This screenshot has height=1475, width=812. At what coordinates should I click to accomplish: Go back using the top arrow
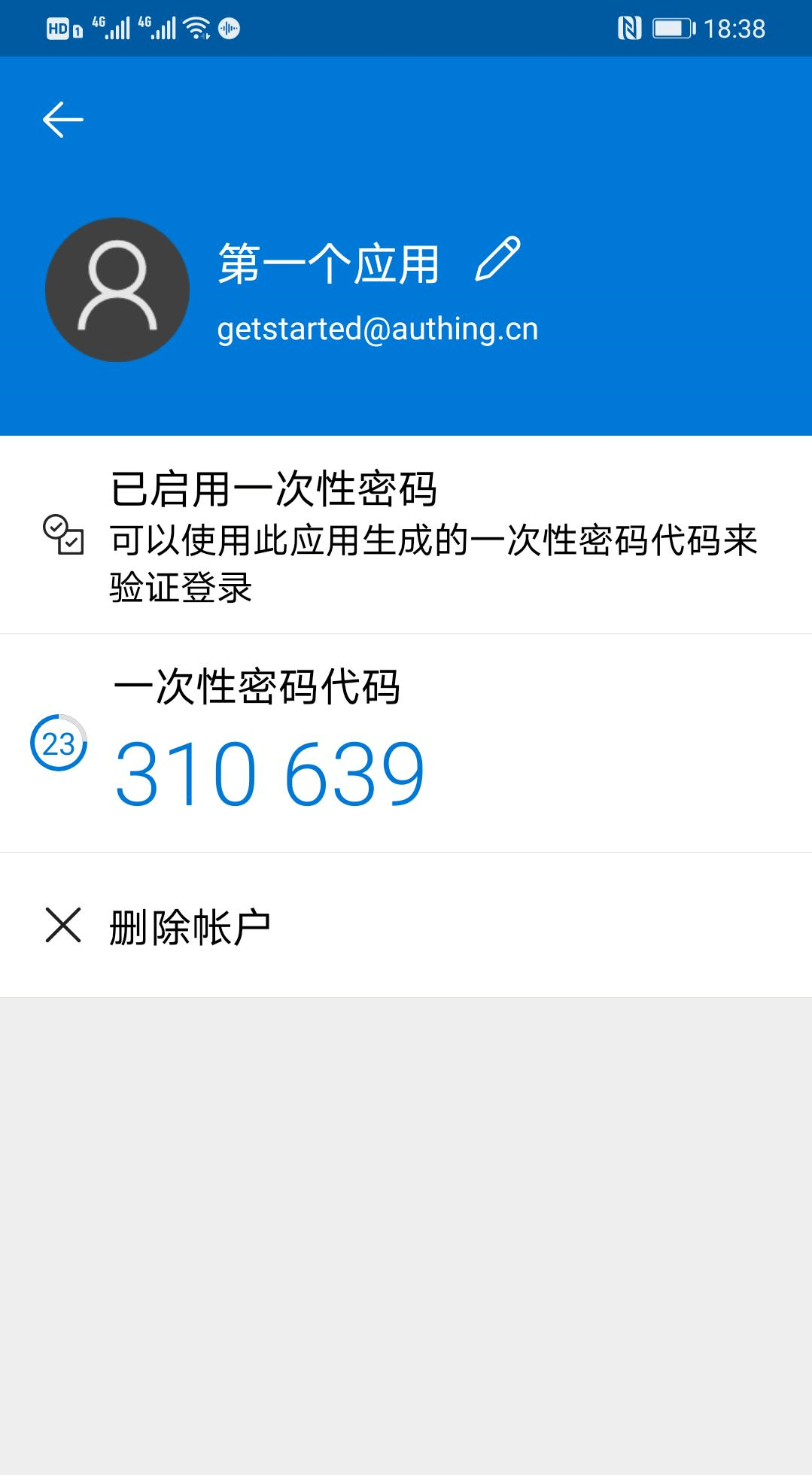coord(62,120)
